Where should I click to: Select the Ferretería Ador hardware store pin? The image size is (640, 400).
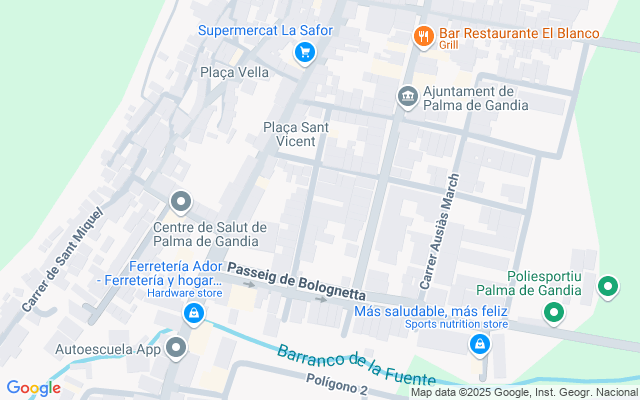pos(194,314)
